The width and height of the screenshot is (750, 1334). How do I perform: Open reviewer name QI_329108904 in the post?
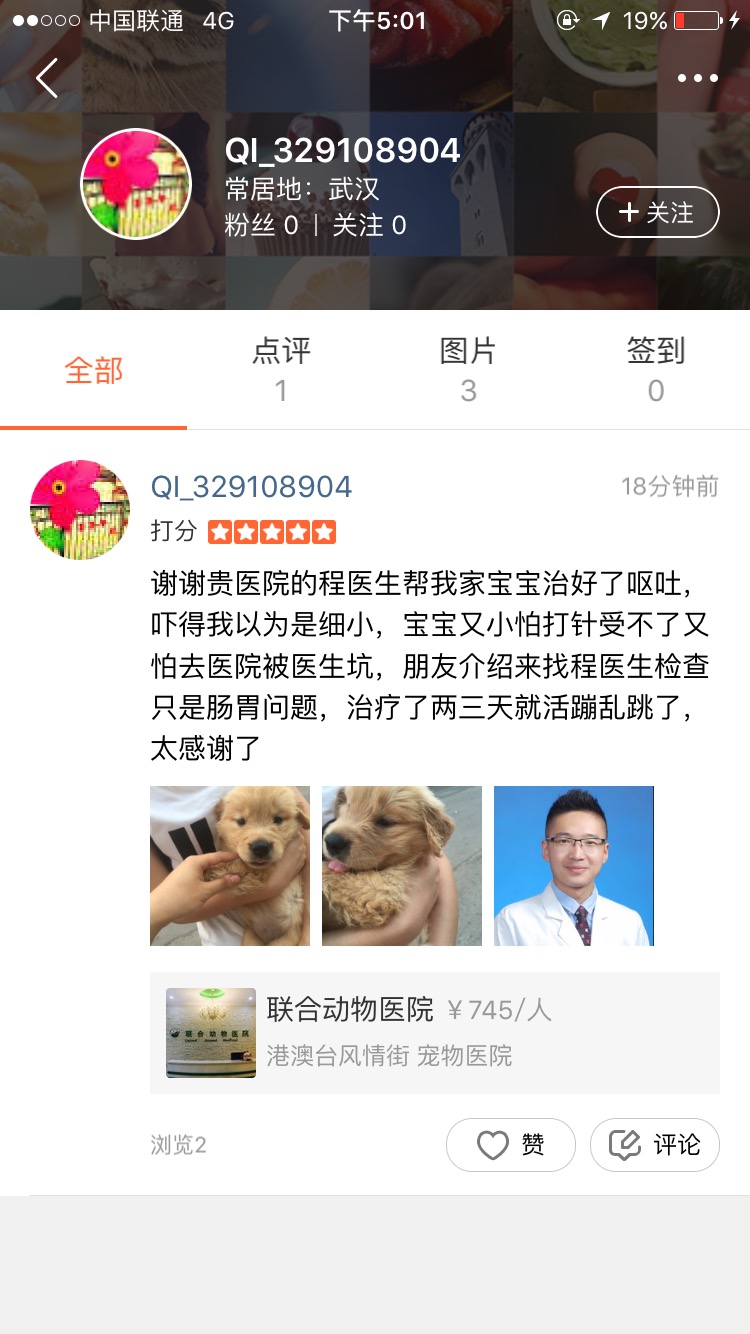[x=251, y=487]
